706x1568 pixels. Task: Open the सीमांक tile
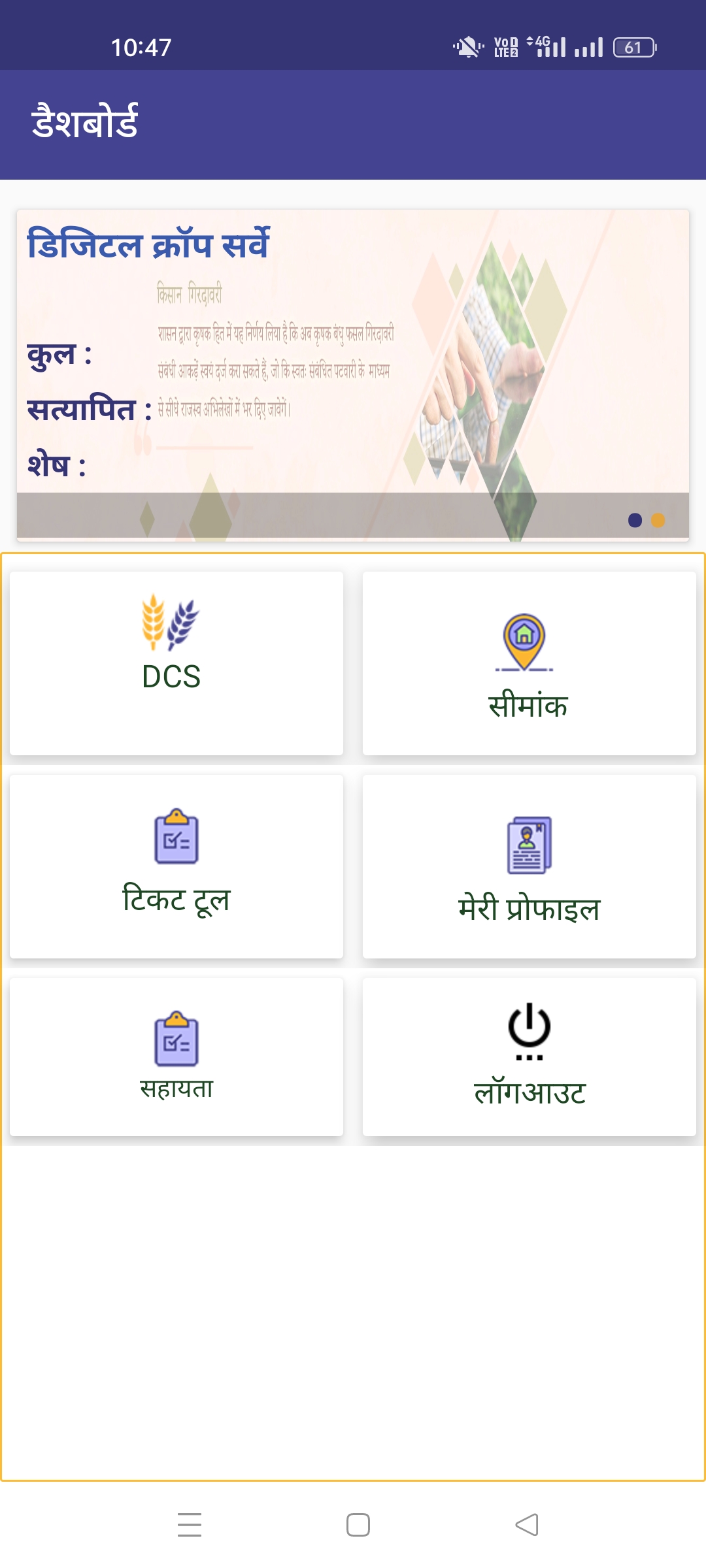[x=529, y=663]
